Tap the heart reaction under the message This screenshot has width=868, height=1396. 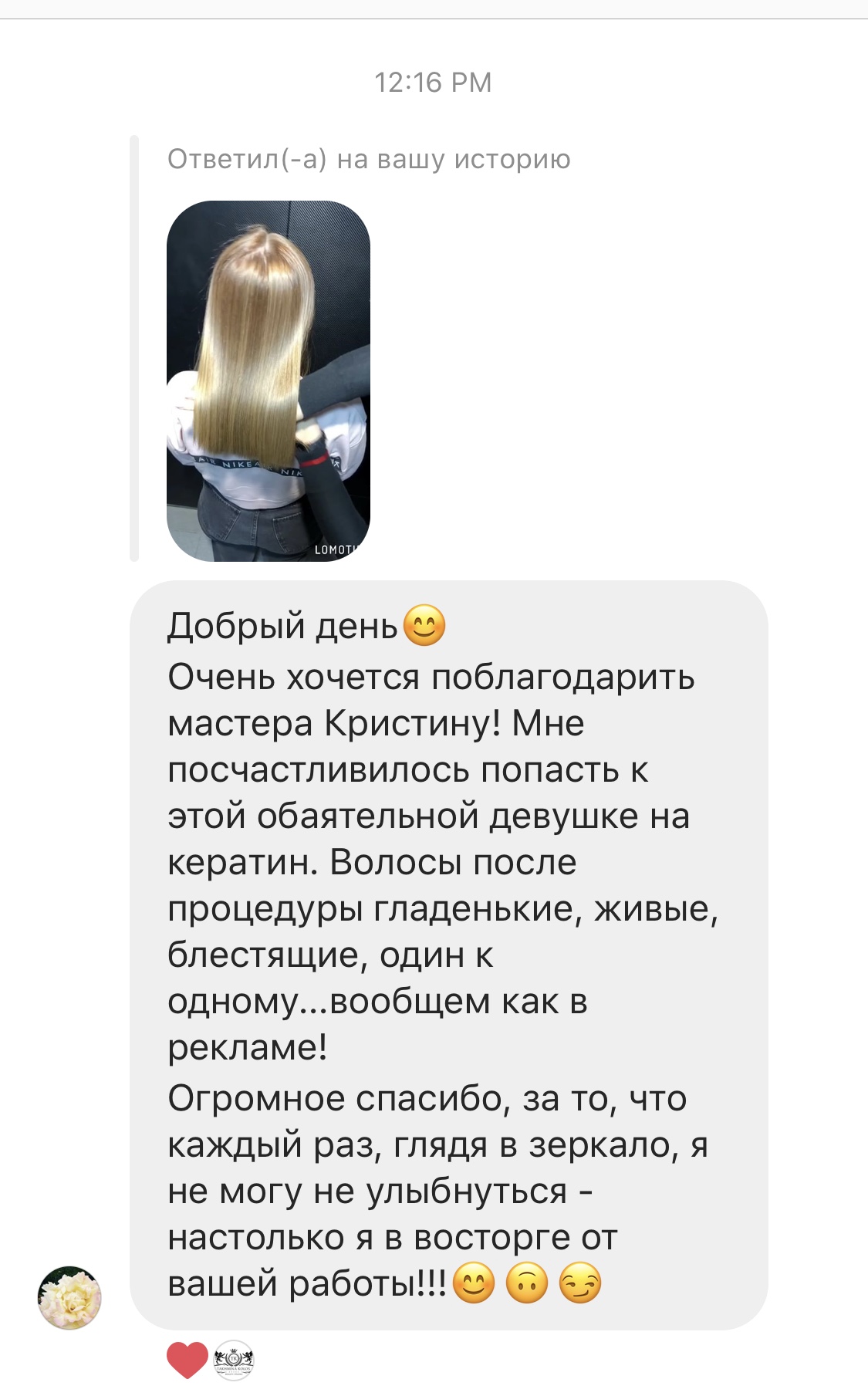tap(187, 1360)
